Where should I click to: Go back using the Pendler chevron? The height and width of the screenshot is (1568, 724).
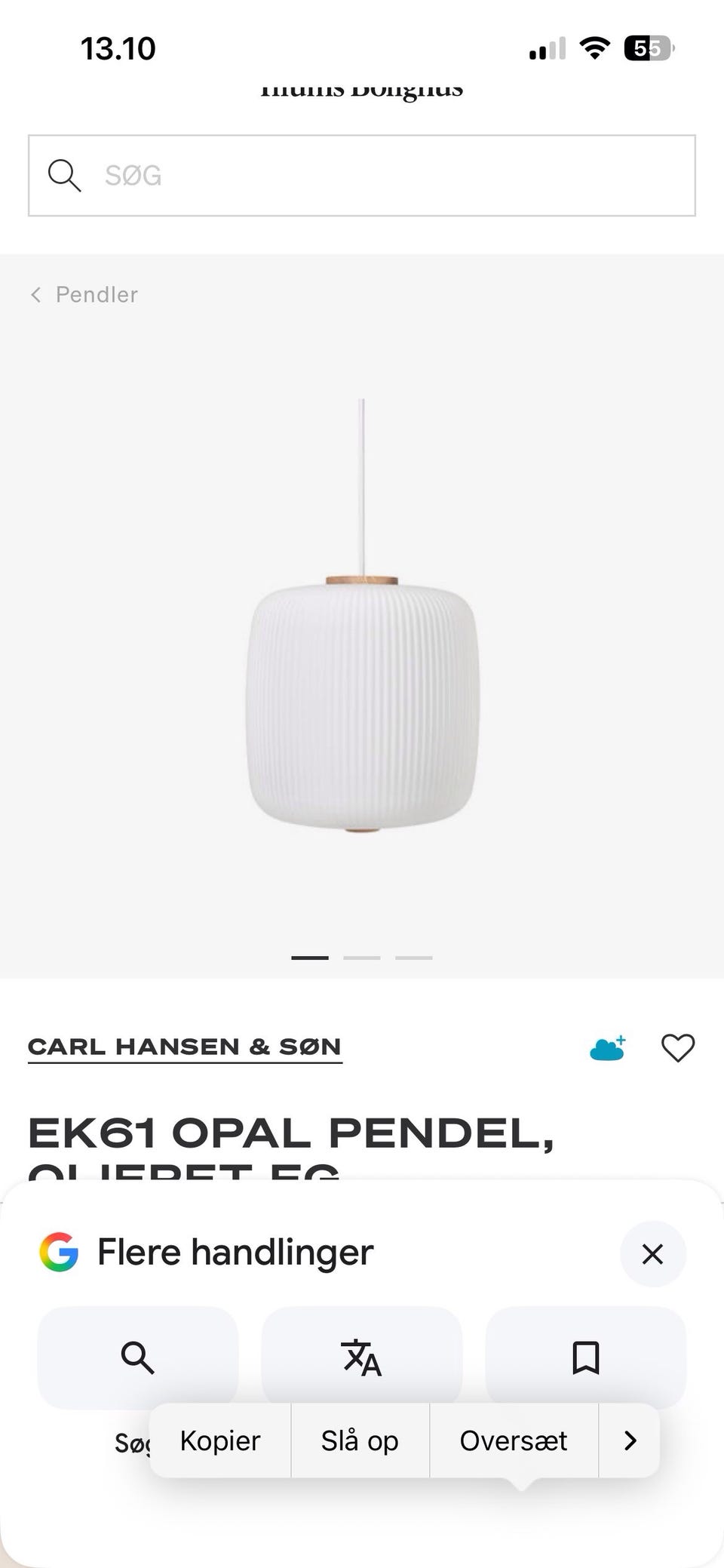(35, 294)
